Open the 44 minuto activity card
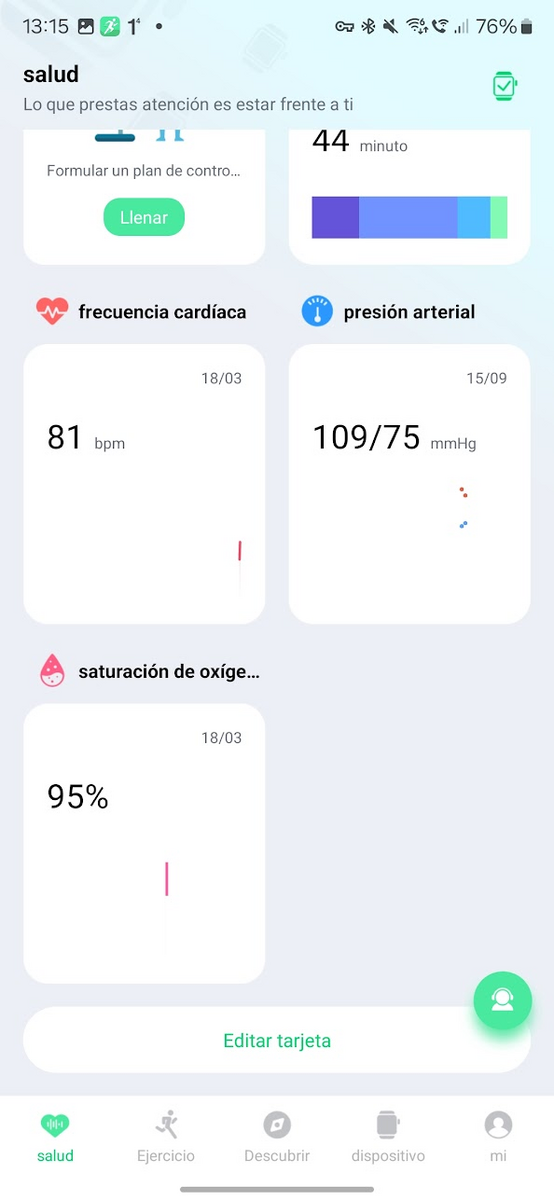The image size is (554, 1200). pos(409,195)
